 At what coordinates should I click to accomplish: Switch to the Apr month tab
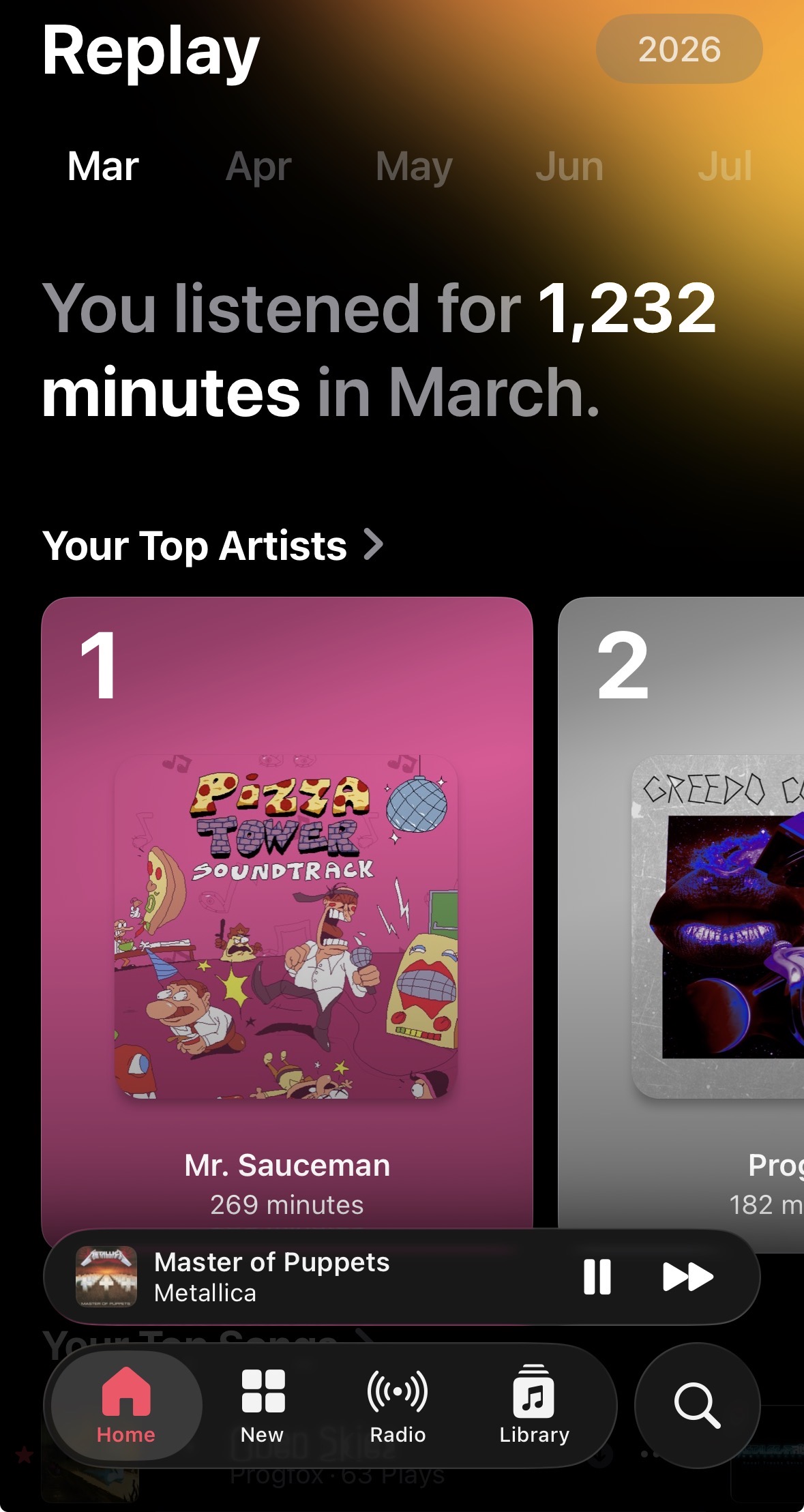pyautogui.click(x=258, y=166)
